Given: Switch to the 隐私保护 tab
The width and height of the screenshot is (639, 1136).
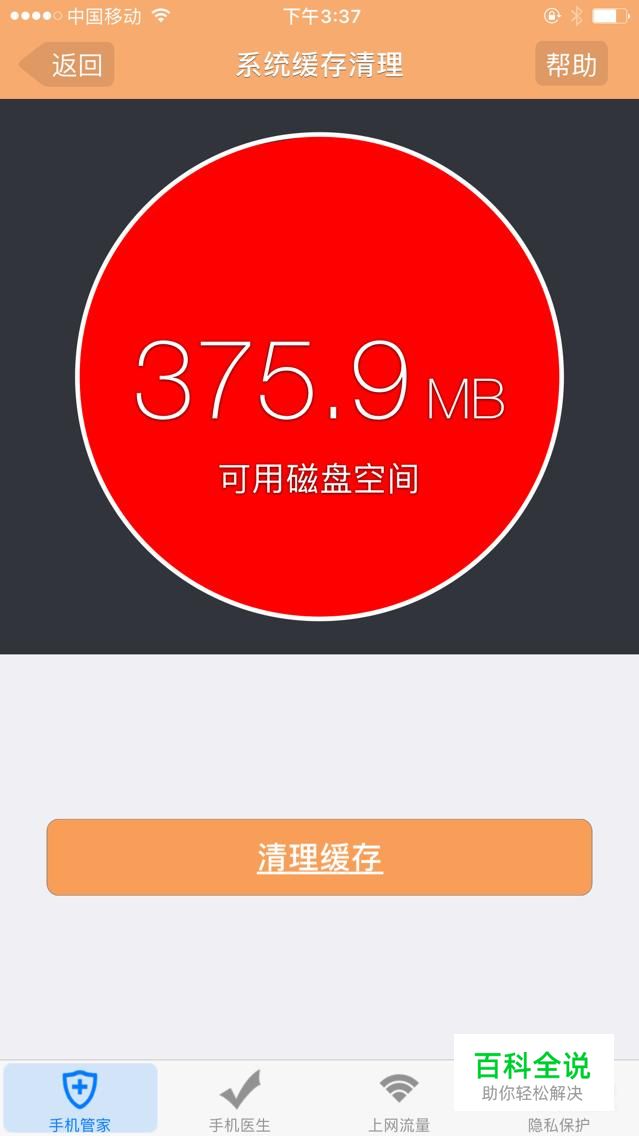Looking at the screenshot, I should tap(559, 1124).
